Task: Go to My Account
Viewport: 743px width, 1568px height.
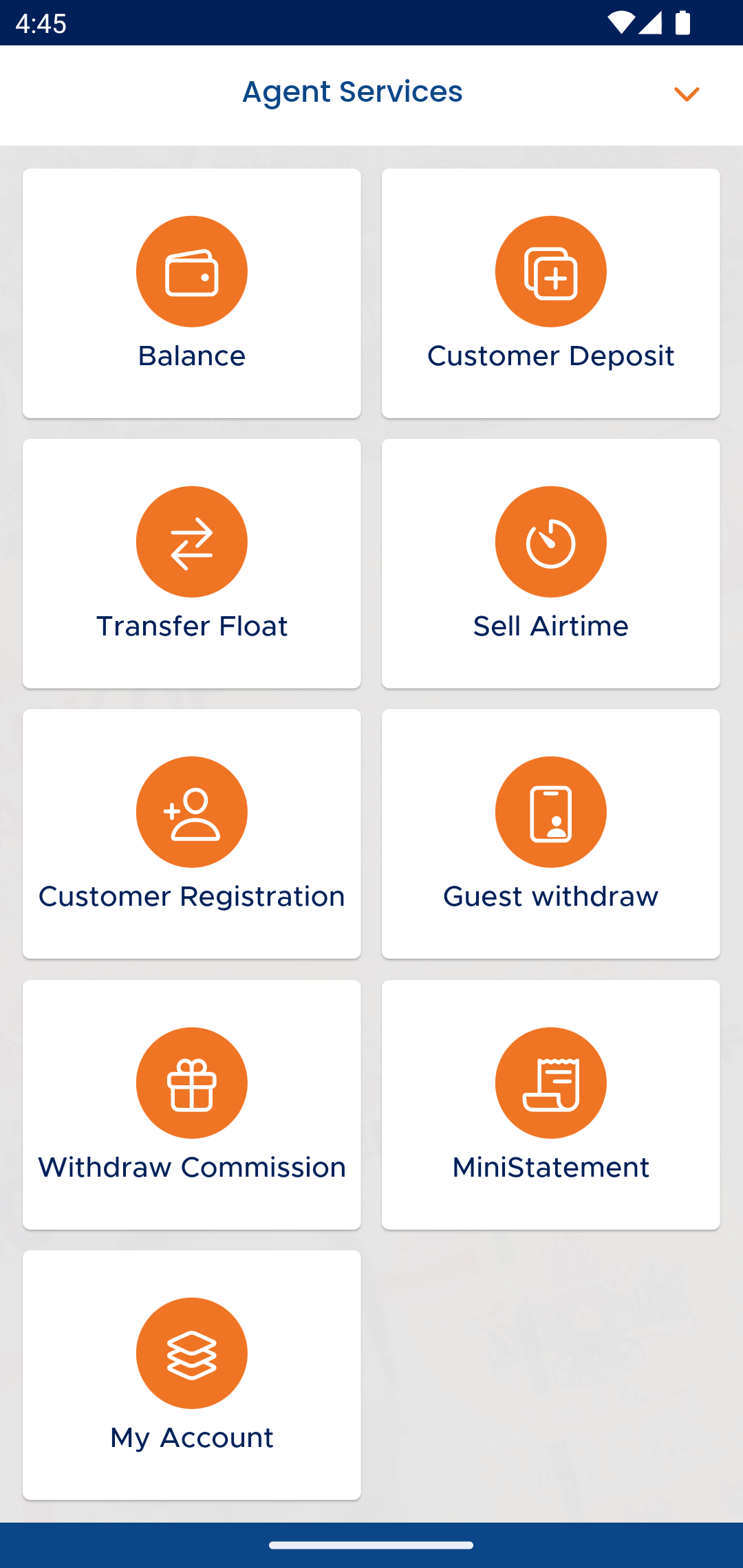Action: [191, 1375]
